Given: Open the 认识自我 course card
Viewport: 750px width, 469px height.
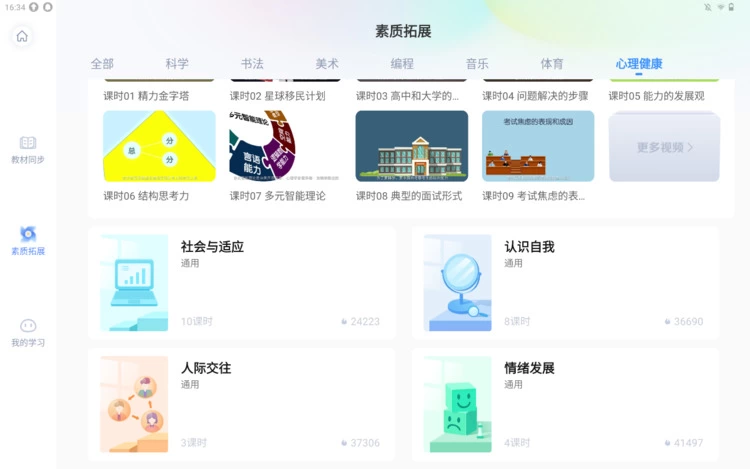Looking at the screenshot, I should [x=565, y=283].
